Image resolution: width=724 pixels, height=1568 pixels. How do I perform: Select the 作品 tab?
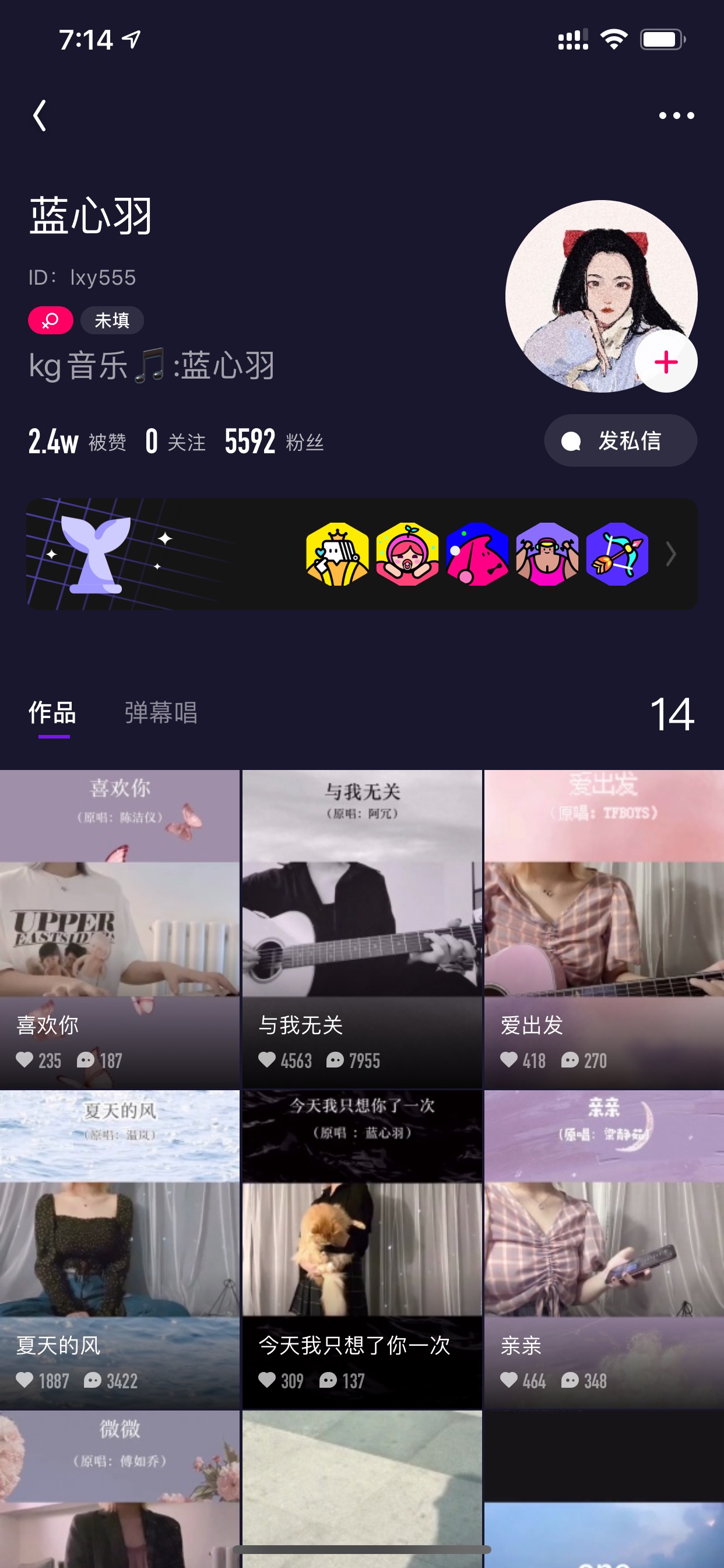(53, 712)
